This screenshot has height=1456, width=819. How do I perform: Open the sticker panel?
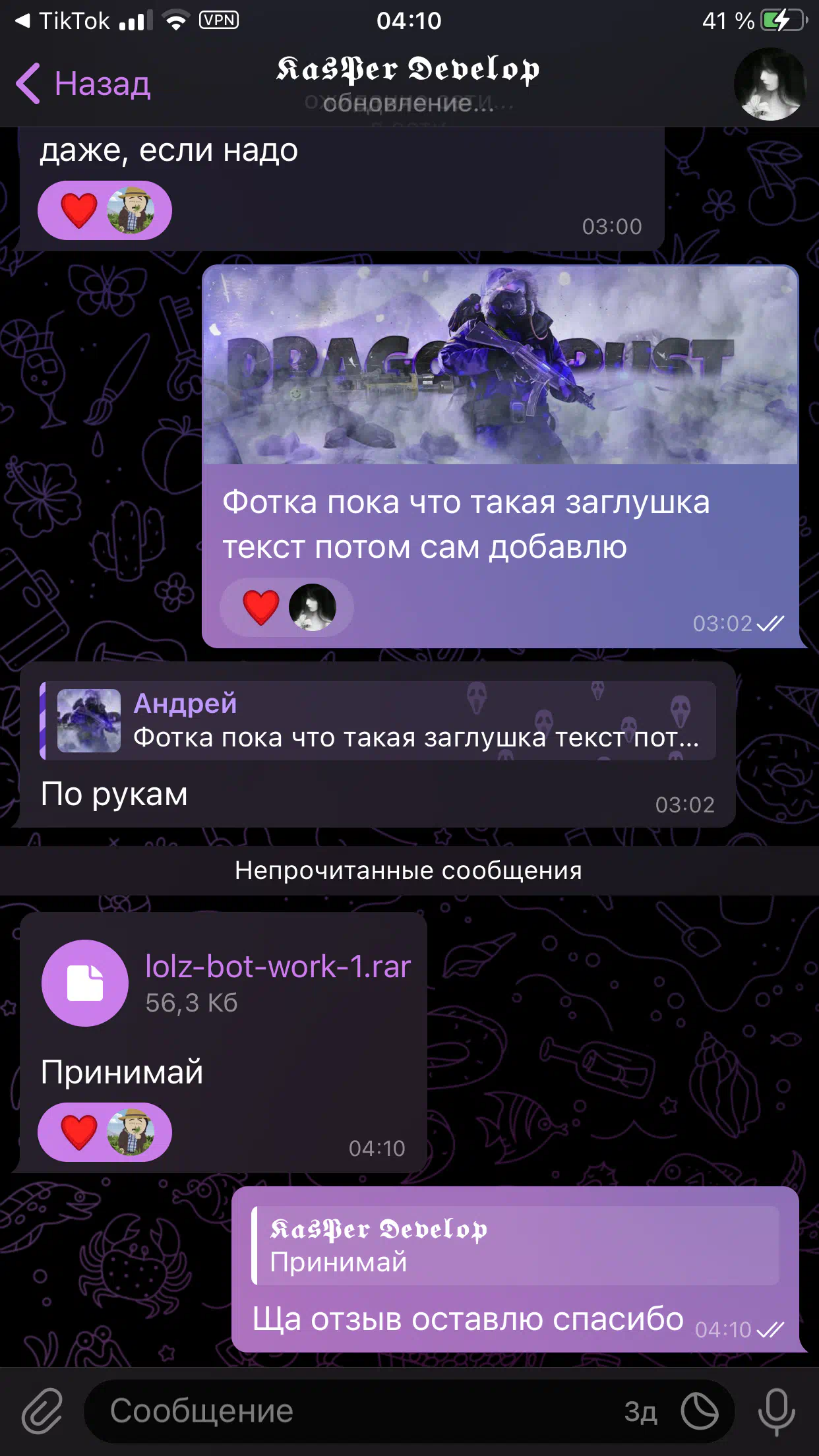tap(700, 1411)
